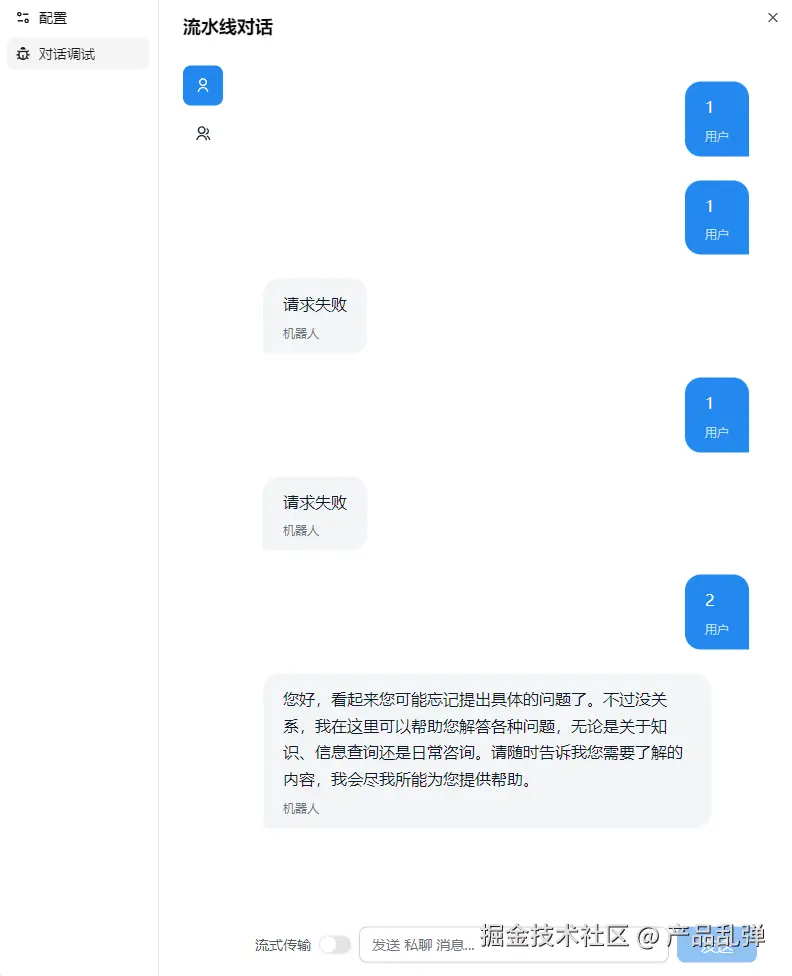This screenshot has width=792, height=976.
Task: Close the 流水线对话 panel
Action: (x=772, y=18)
